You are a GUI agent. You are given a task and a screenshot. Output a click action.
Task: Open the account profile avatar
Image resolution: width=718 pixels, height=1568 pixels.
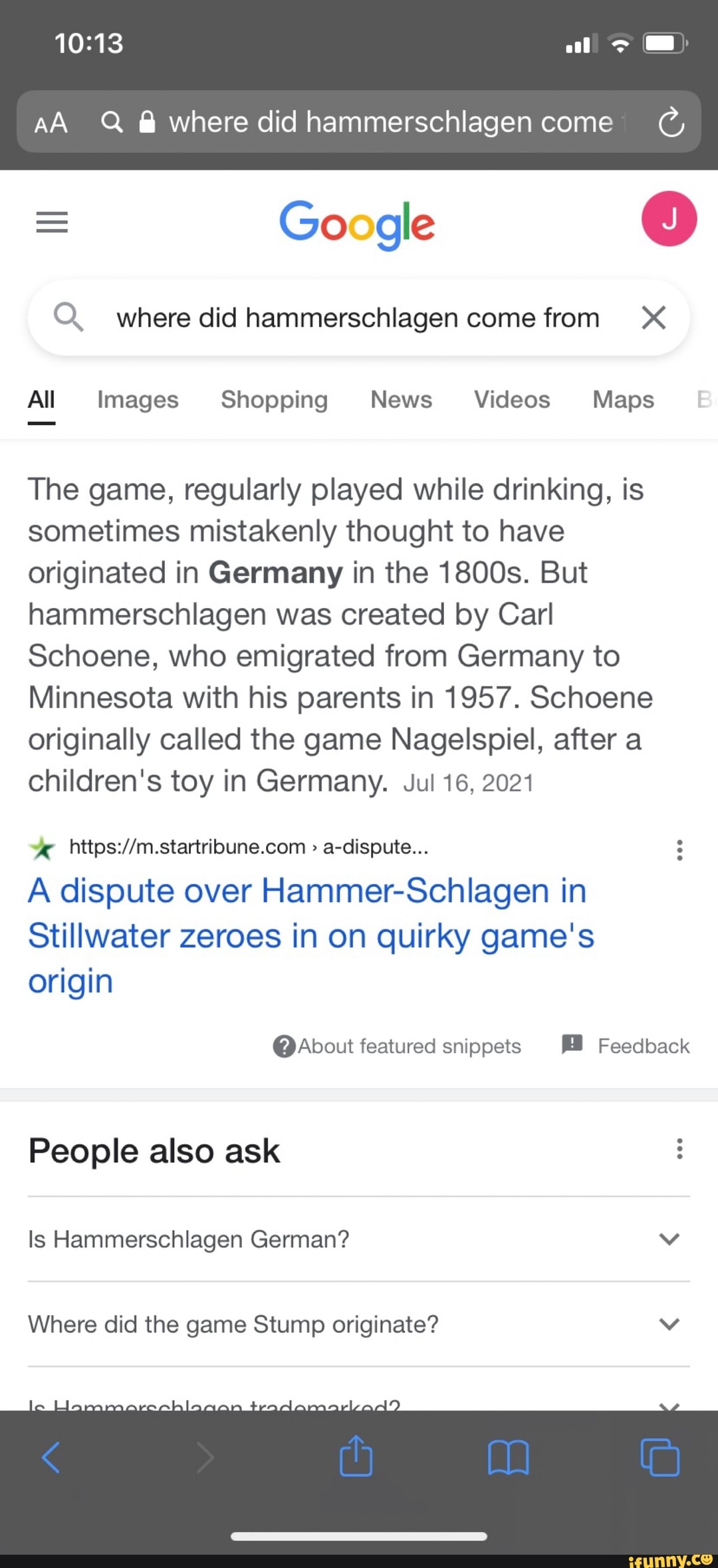(669, 219)
